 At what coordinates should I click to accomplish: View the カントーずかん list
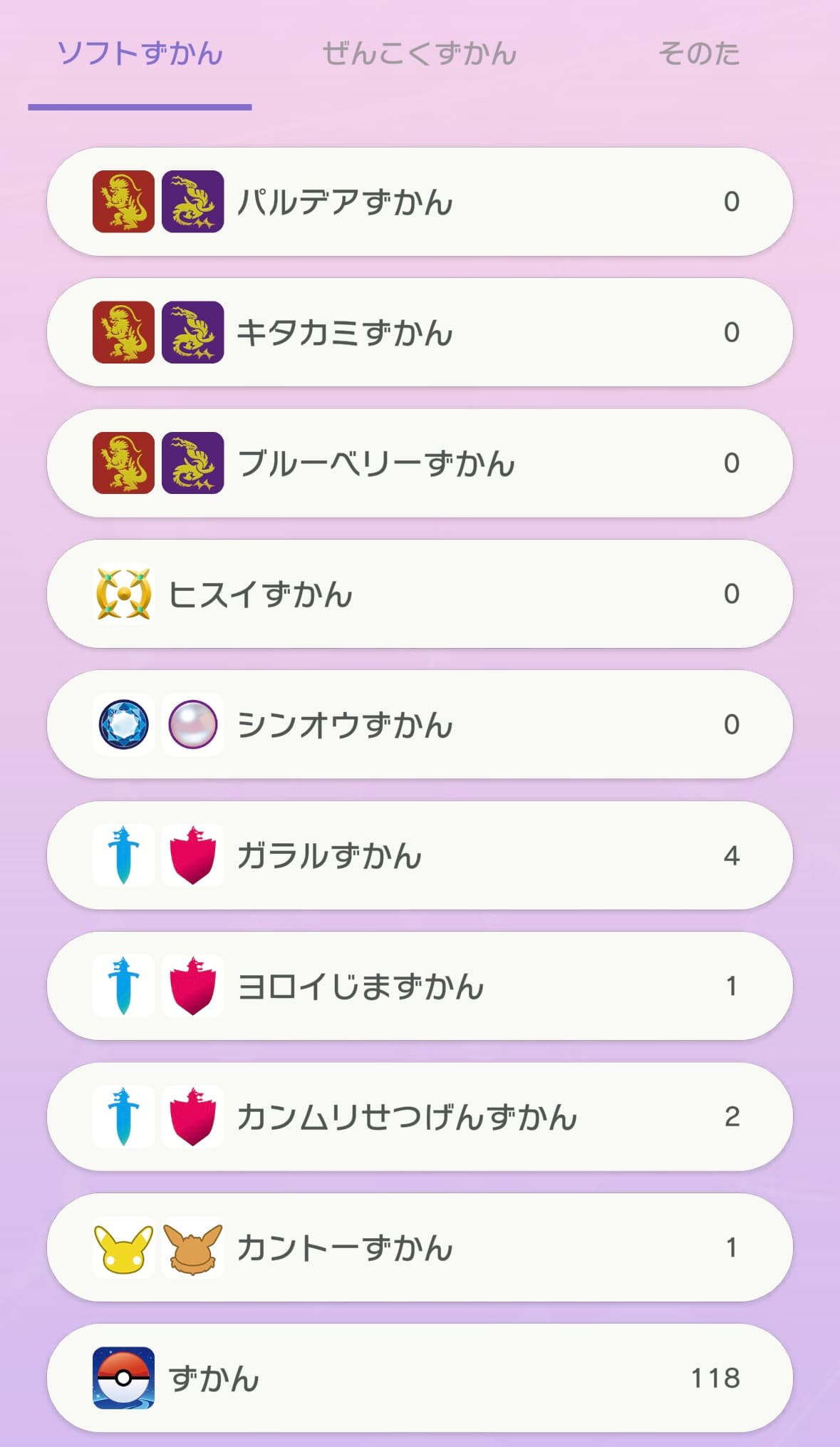tap(420, 1247)
